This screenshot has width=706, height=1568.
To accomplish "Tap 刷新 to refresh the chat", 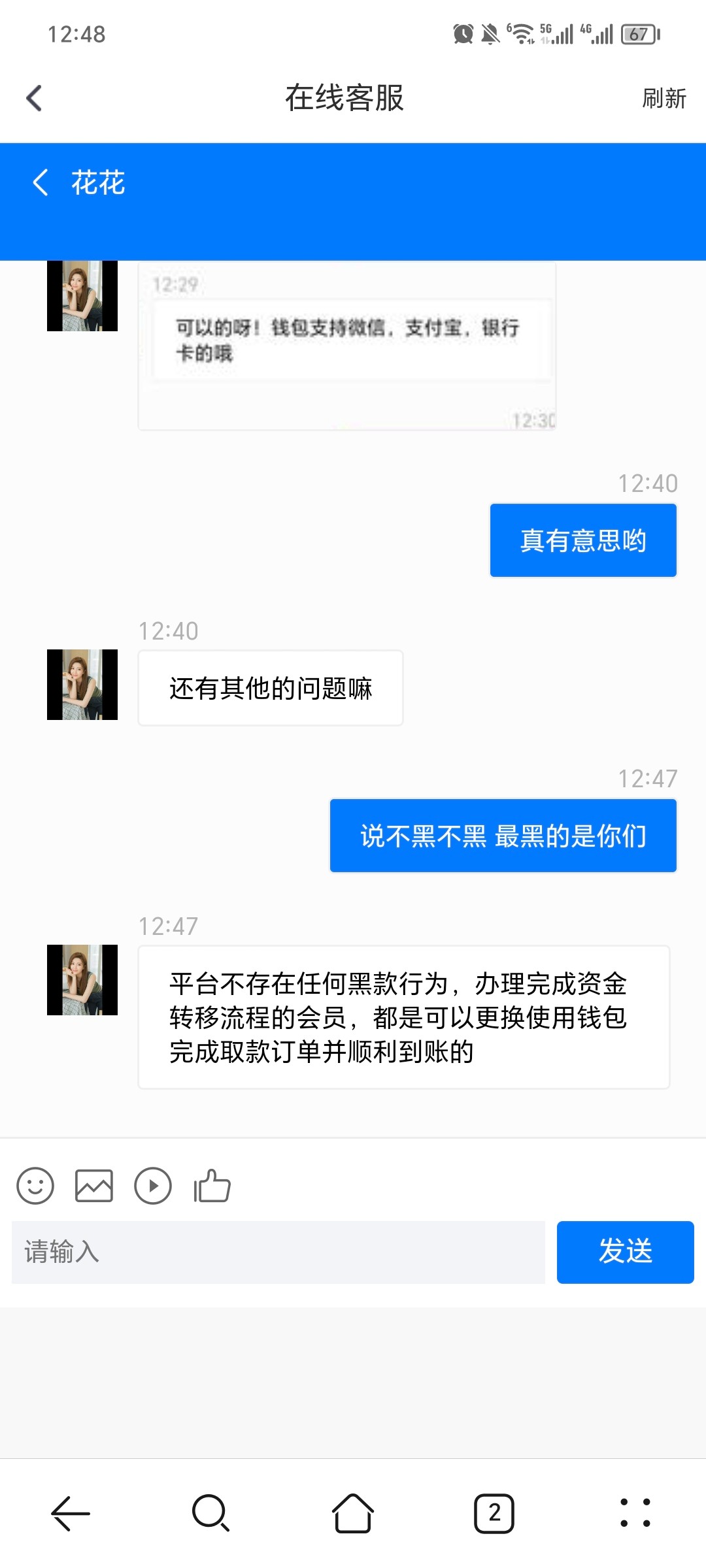I will 663,100.
